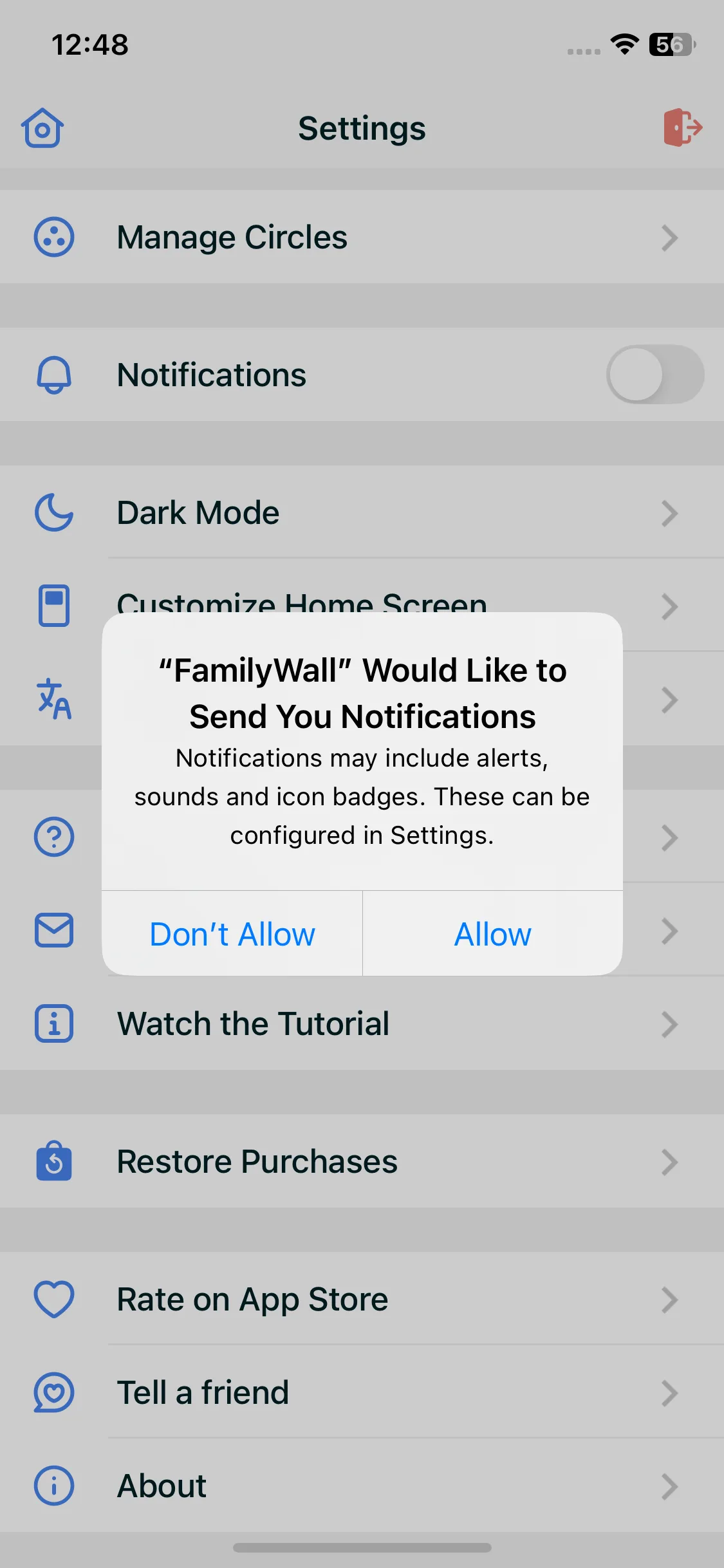The height and width of the screenshot is (1568, 724).
Task: Open Tell a friend
Action: pyautogui.click(x=362, y=1392)
